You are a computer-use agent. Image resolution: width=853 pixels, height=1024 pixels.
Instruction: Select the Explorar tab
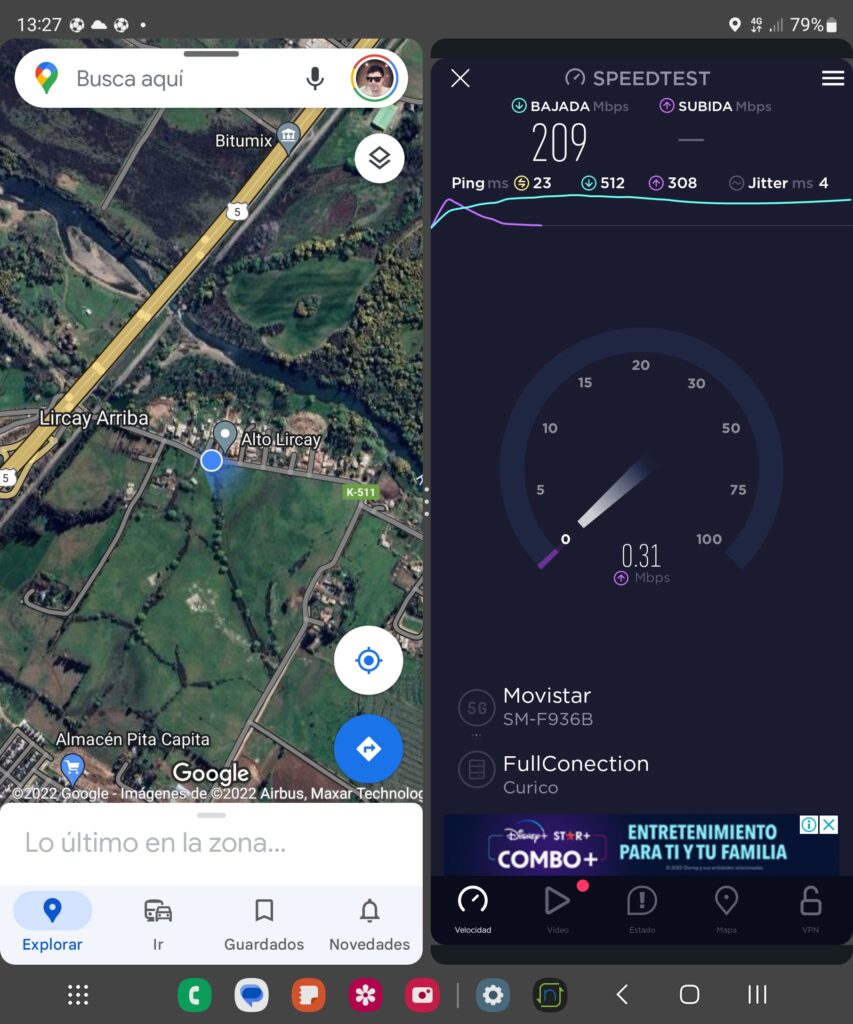pos(52,924)
